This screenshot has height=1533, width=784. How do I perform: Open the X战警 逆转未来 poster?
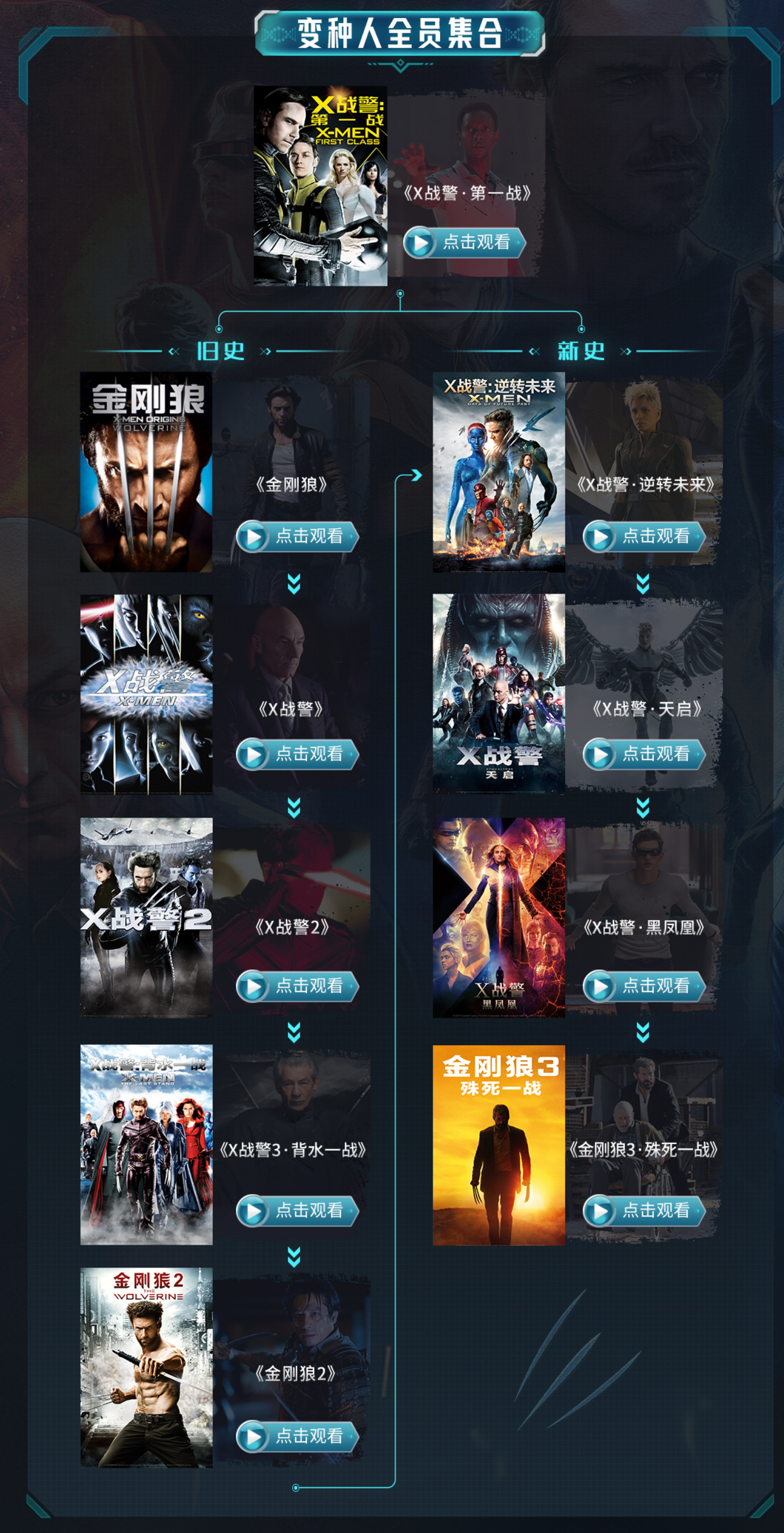[x=499, y=472]
